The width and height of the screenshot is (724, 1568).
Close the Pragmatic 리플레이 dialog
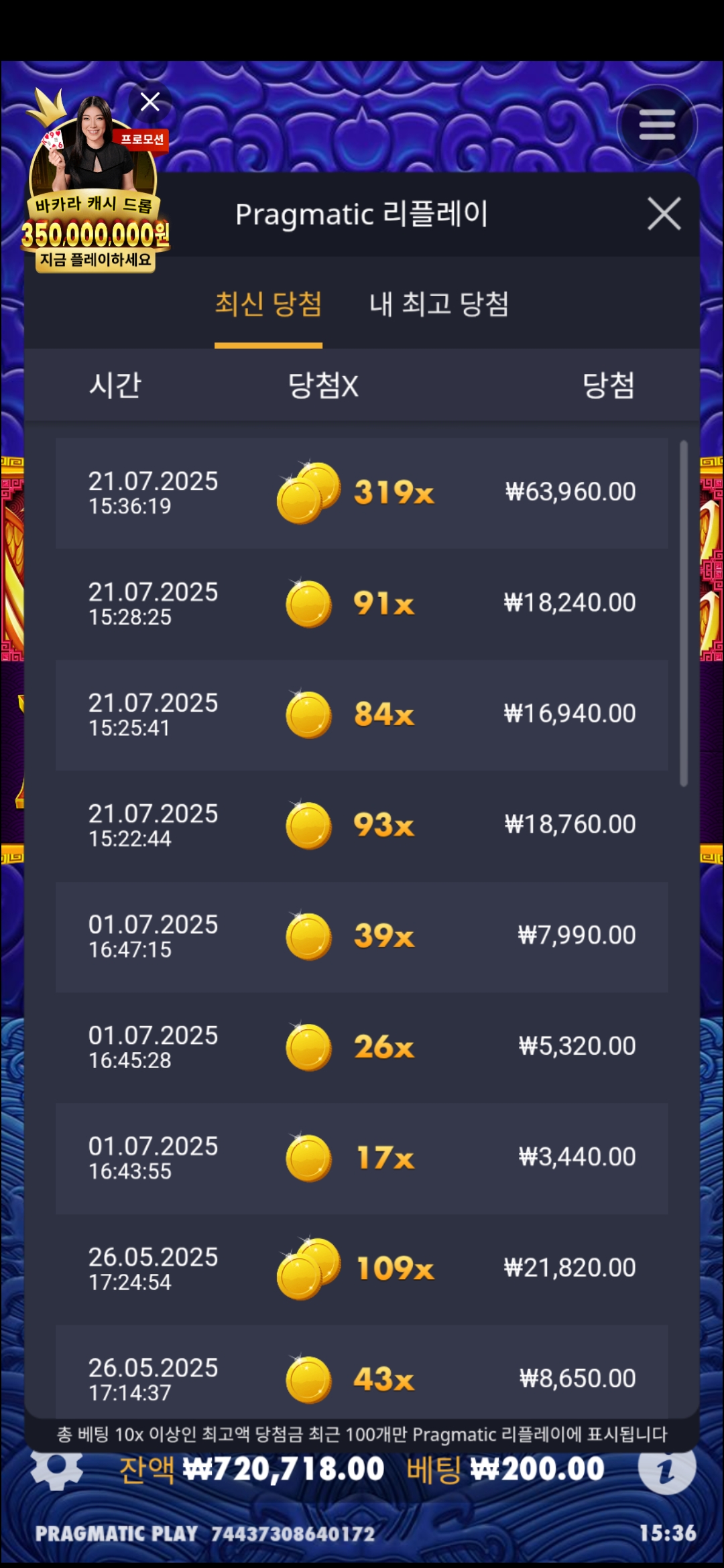point(664,214)
